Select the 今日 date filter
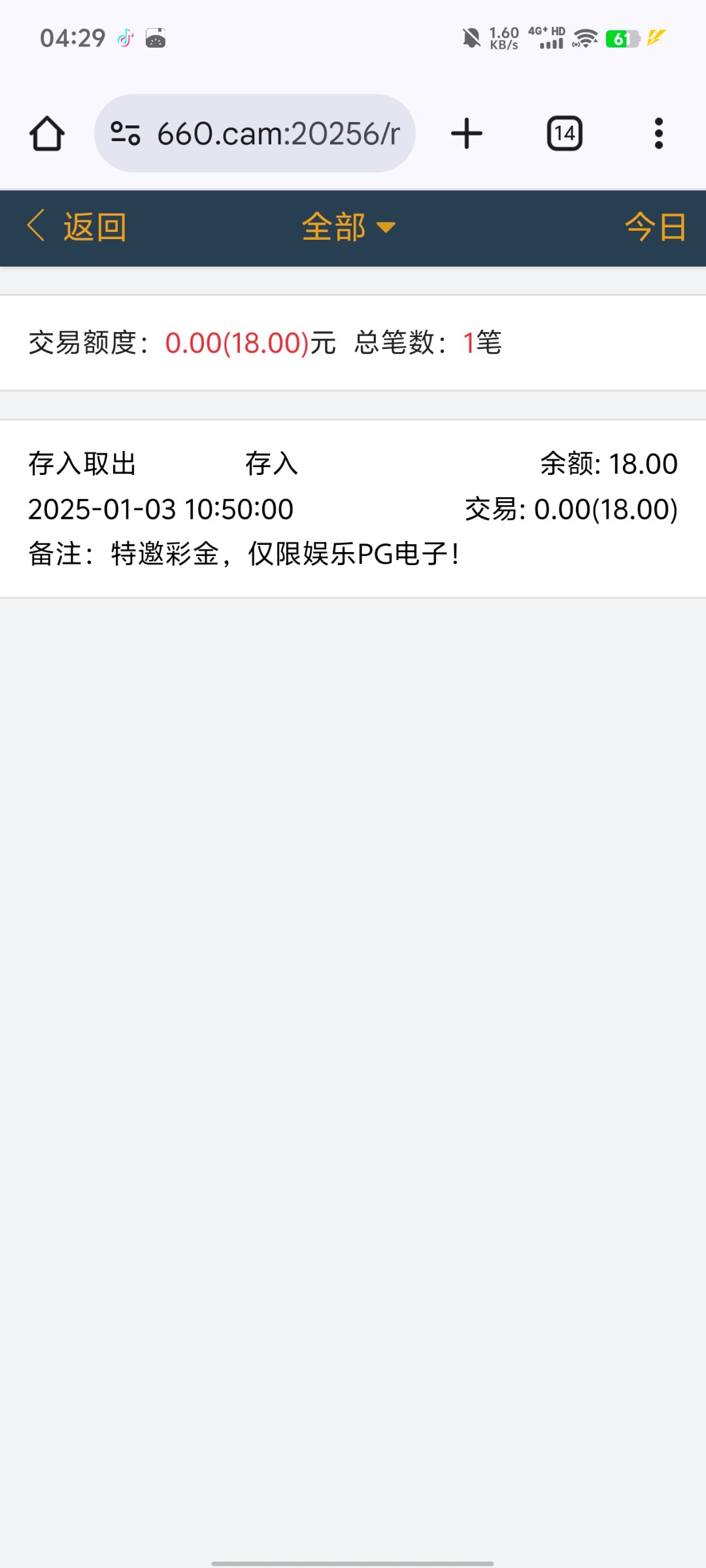 [655, 227]
